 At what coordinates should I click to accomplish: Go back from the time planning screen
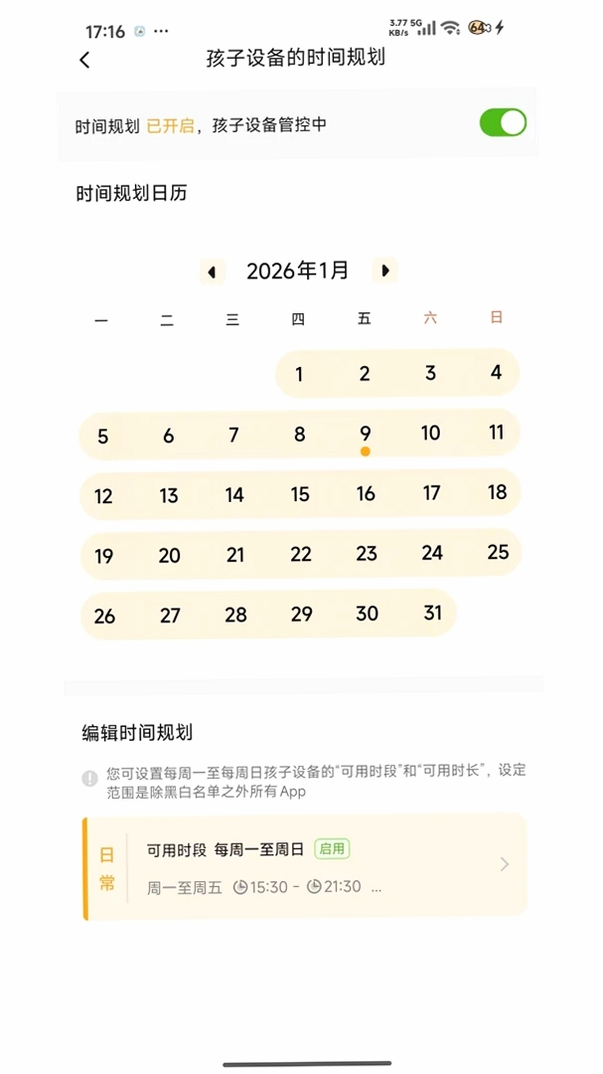click(x=84, y=60)
